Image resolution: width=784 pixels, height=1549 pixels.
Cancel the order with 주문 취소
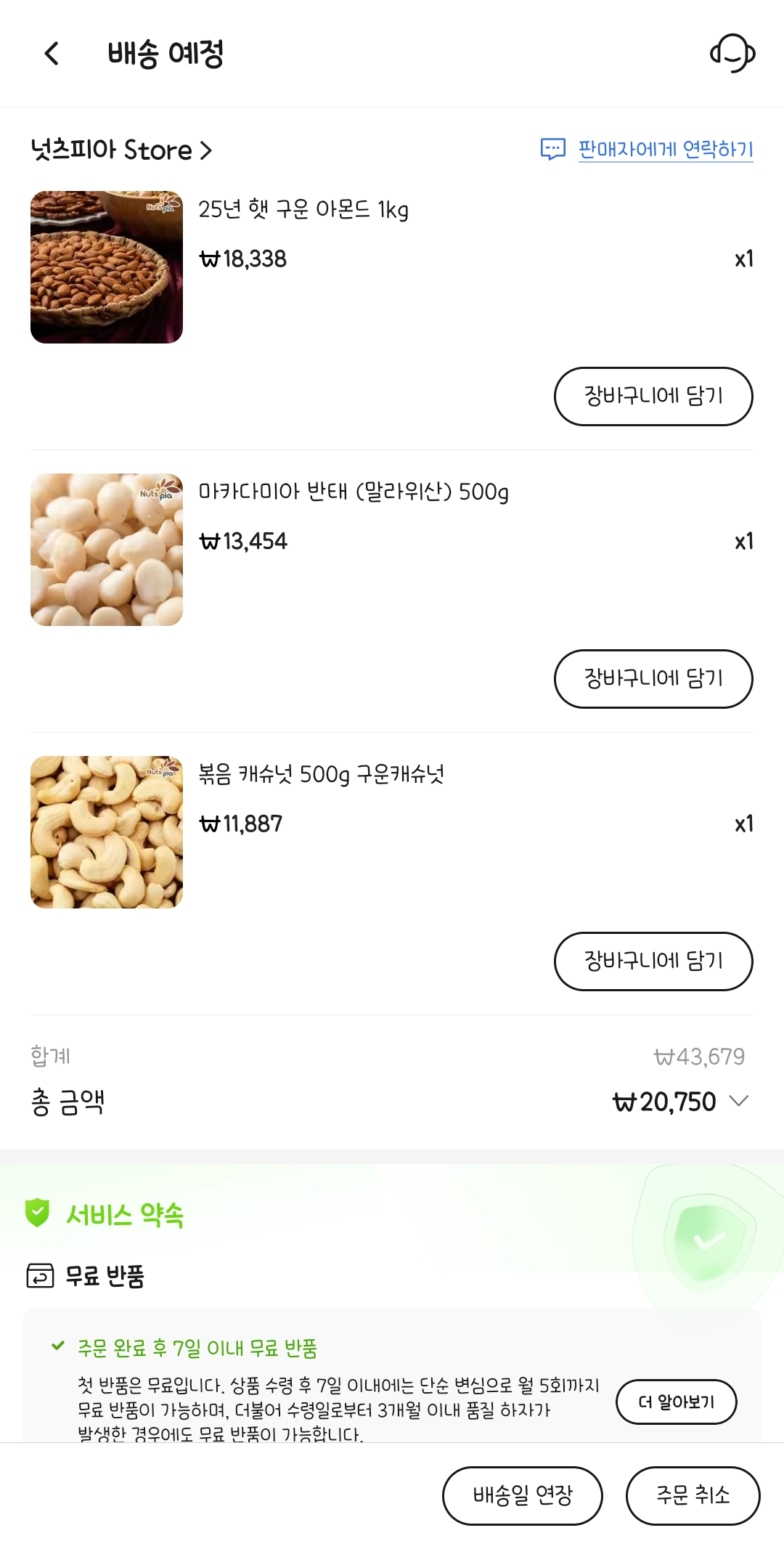(x=693, y=1495)
